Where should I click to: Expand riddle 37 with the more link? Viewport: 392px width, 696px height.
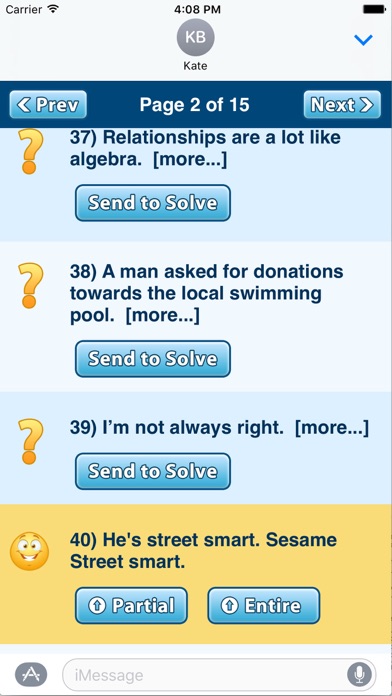tap(190, 160)
